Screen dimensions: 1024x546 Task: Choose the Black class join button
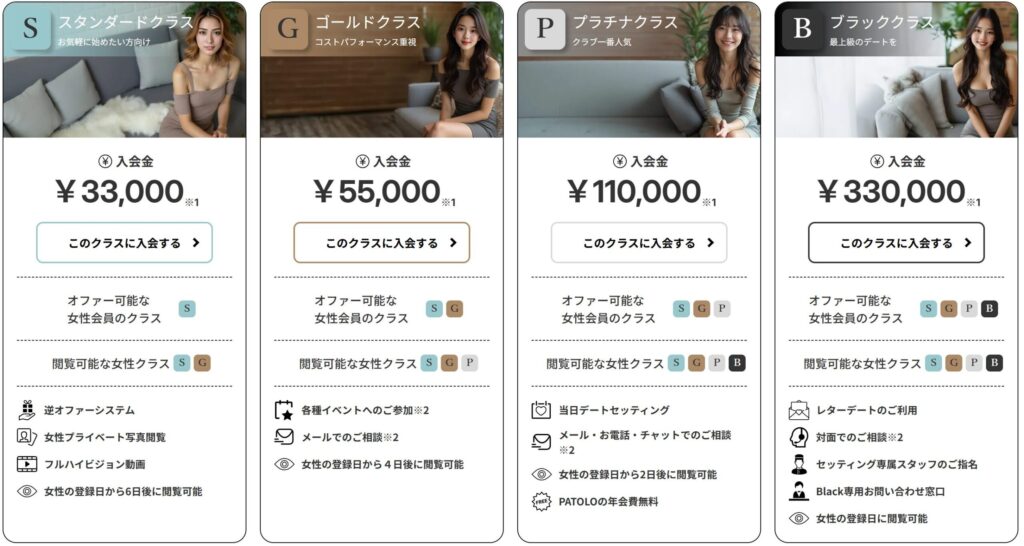(x=896, y=242)
